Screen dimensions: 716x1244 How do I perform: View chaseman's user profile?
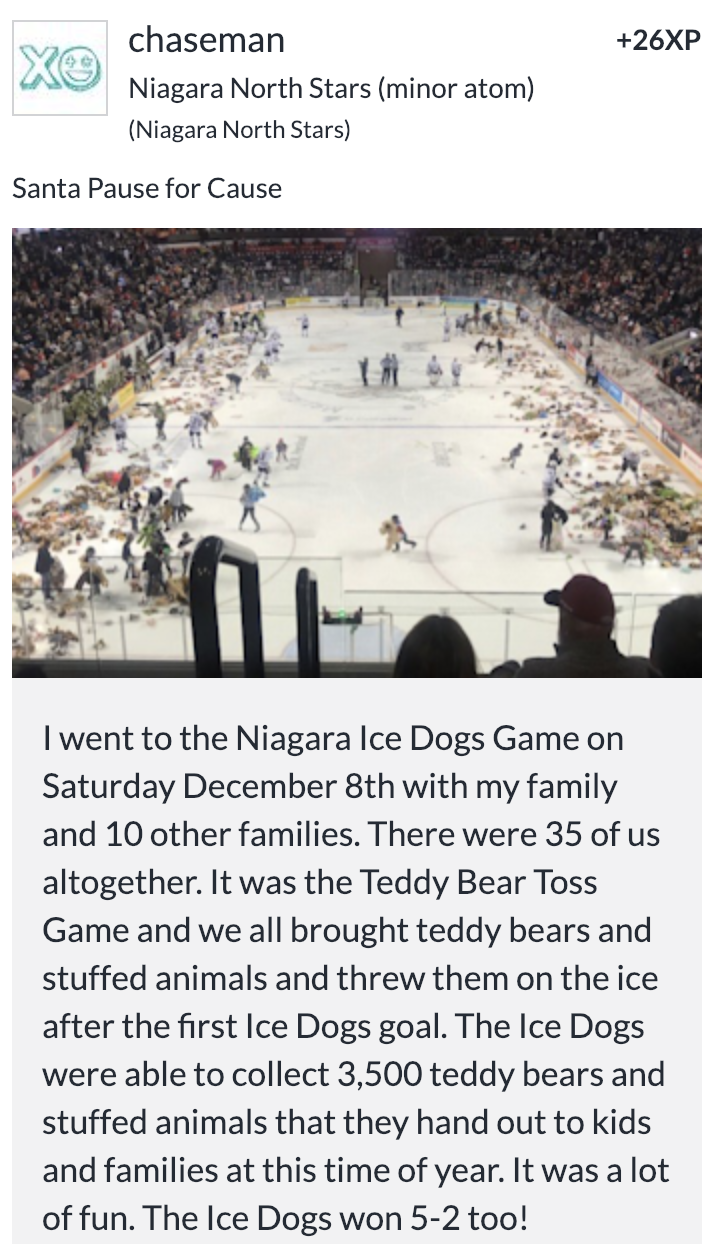(206, 40)
